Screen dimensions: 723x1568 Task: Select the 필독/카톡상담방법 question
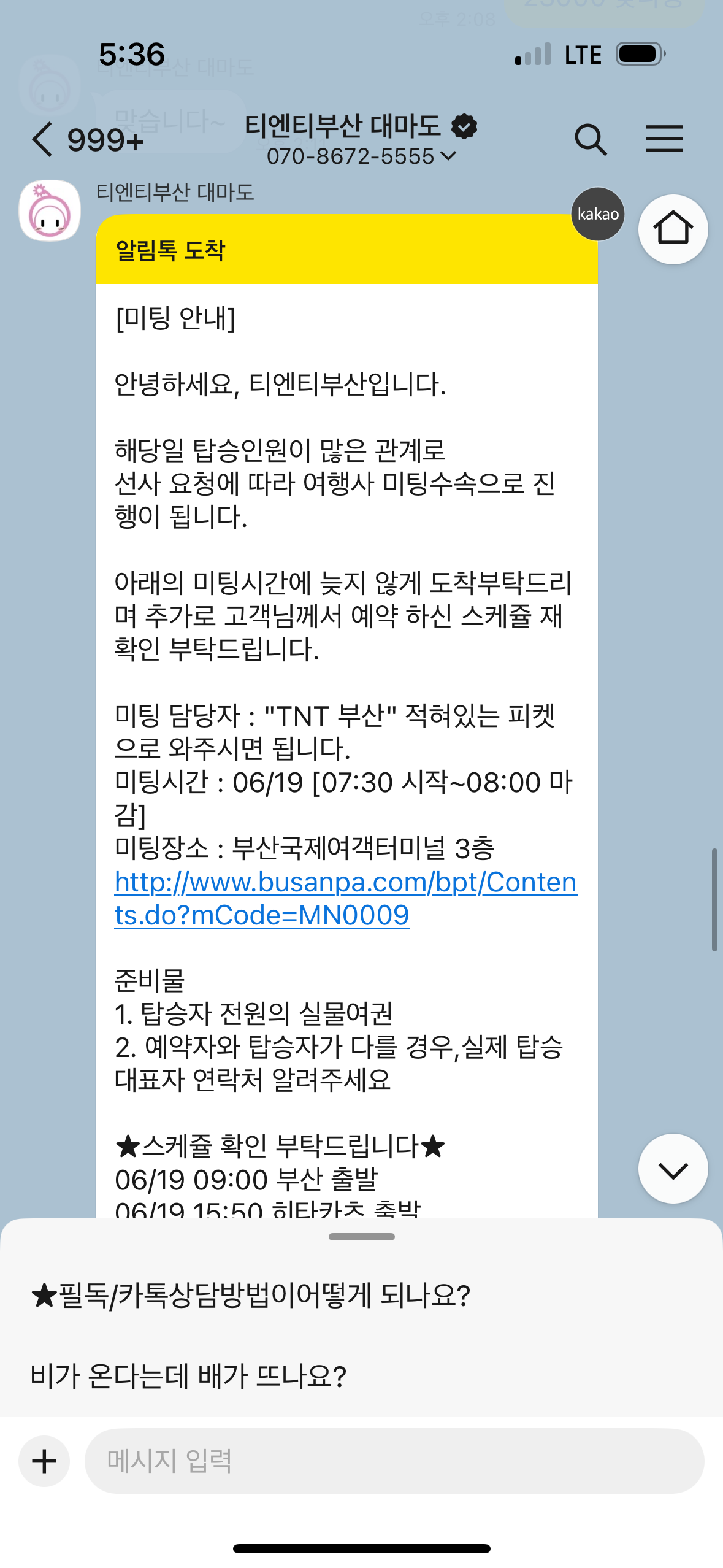pyautogui.click(x=250, y=1296)
